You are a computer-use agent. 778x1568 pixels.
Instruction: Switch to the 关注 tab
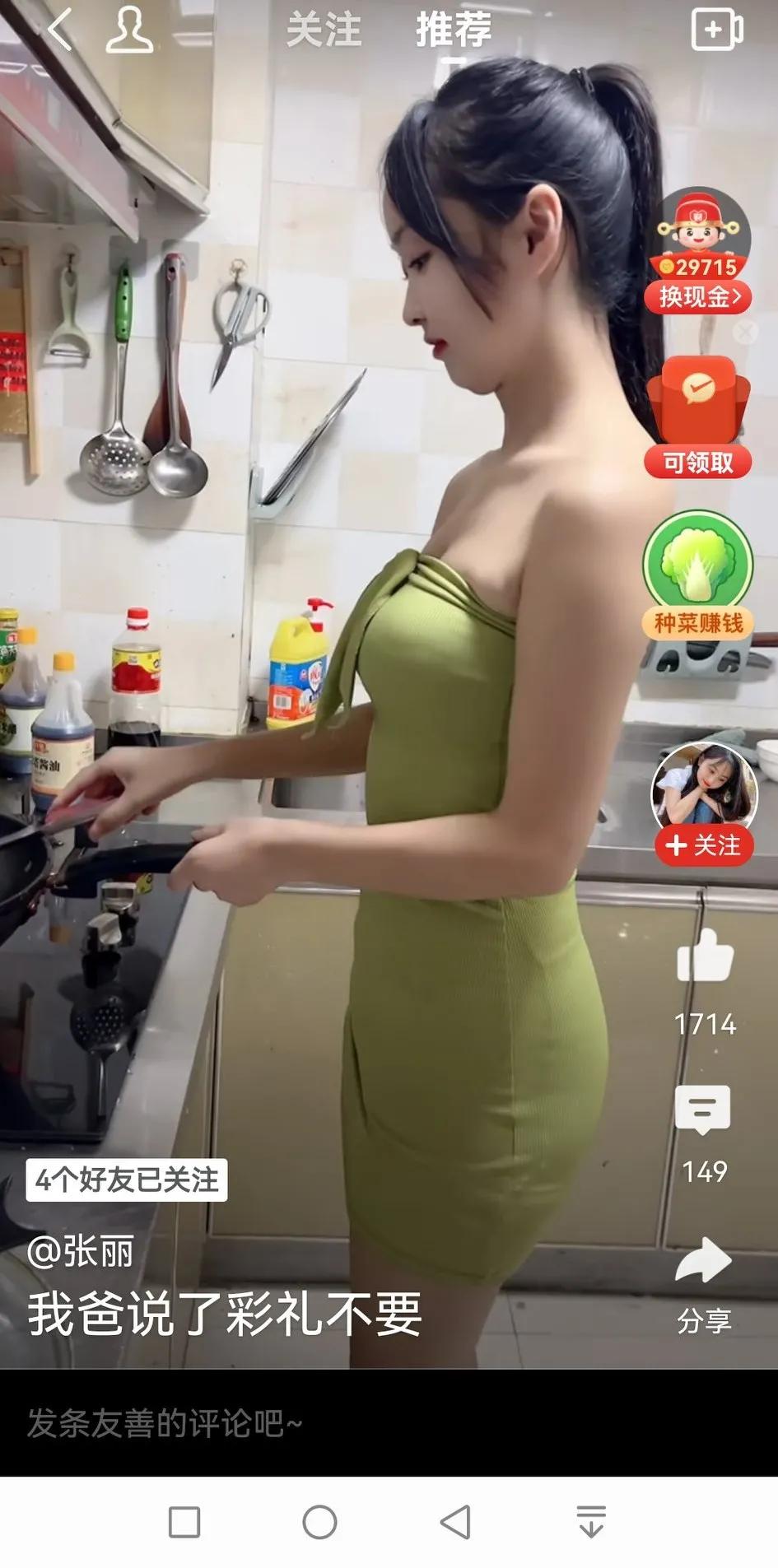click(324, 30)
